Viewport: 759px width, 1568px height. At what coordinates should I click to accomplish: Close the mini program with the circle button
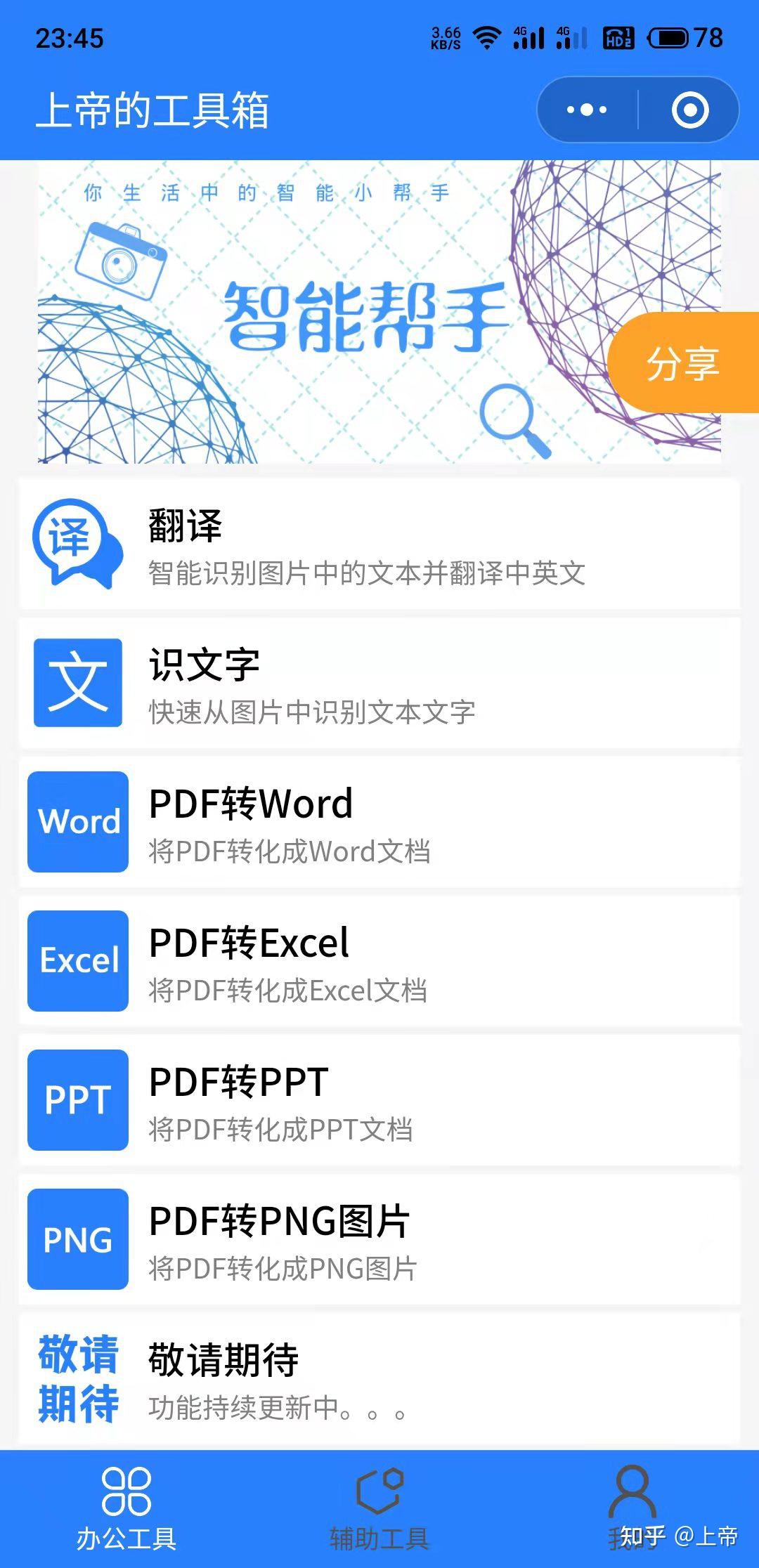pyautogui.click(x=689, y=110)
